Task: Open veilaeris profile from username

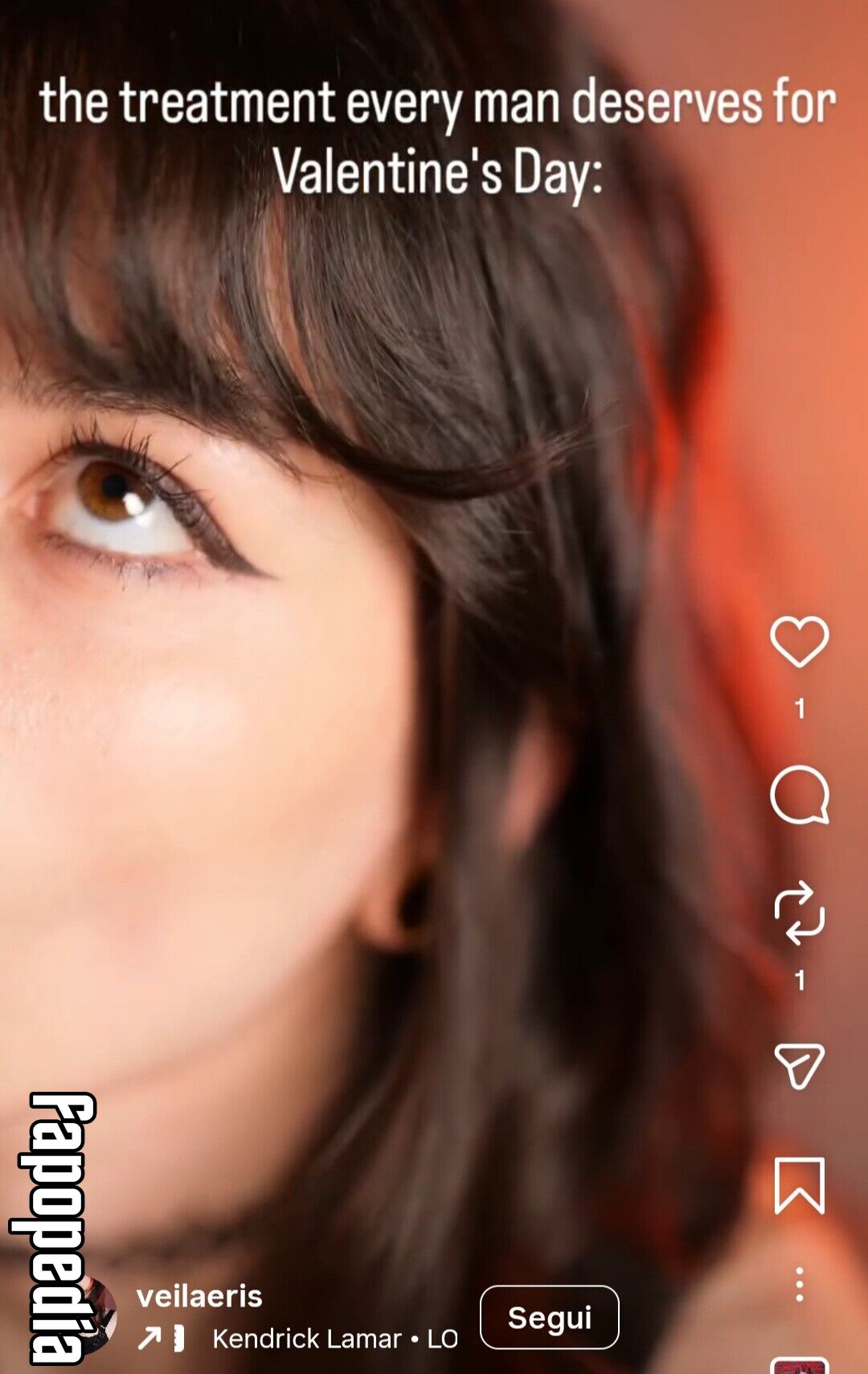Action: coord(199,1296)
